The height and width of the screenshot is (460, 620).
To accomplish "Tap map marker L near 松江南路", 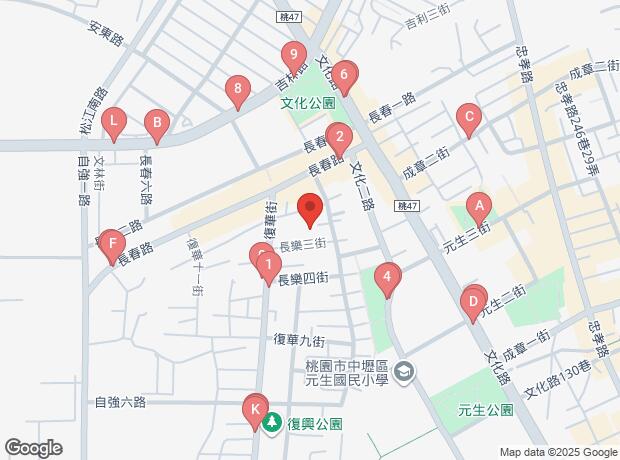I will pos(115,125).
